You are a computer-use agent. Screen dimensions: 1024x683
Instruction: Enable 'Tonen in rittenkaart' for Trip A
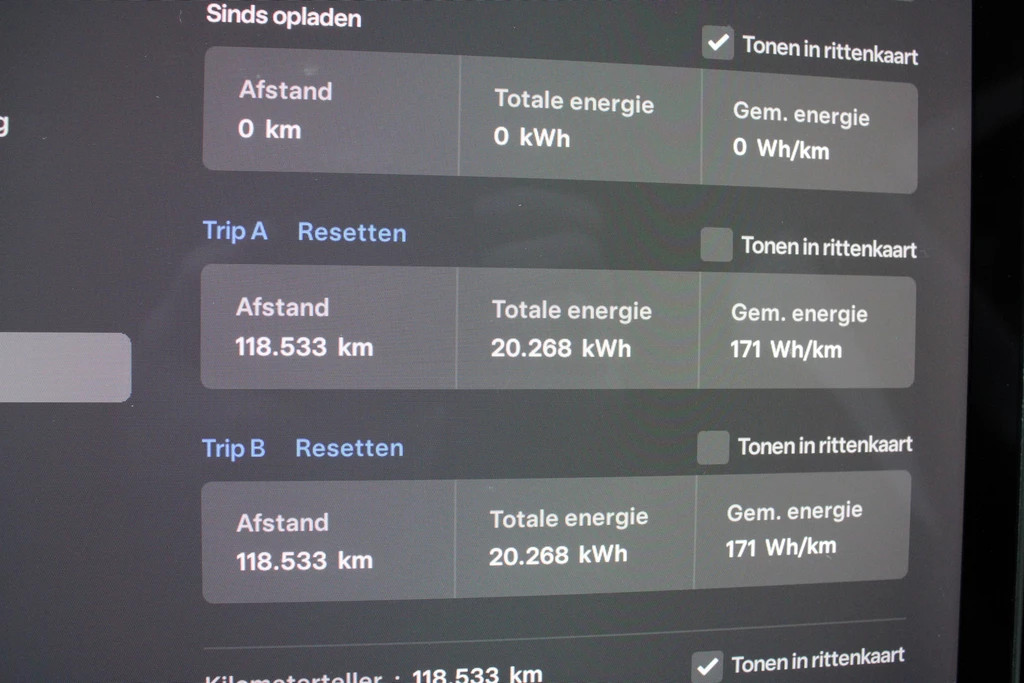(x=716, y=245)
